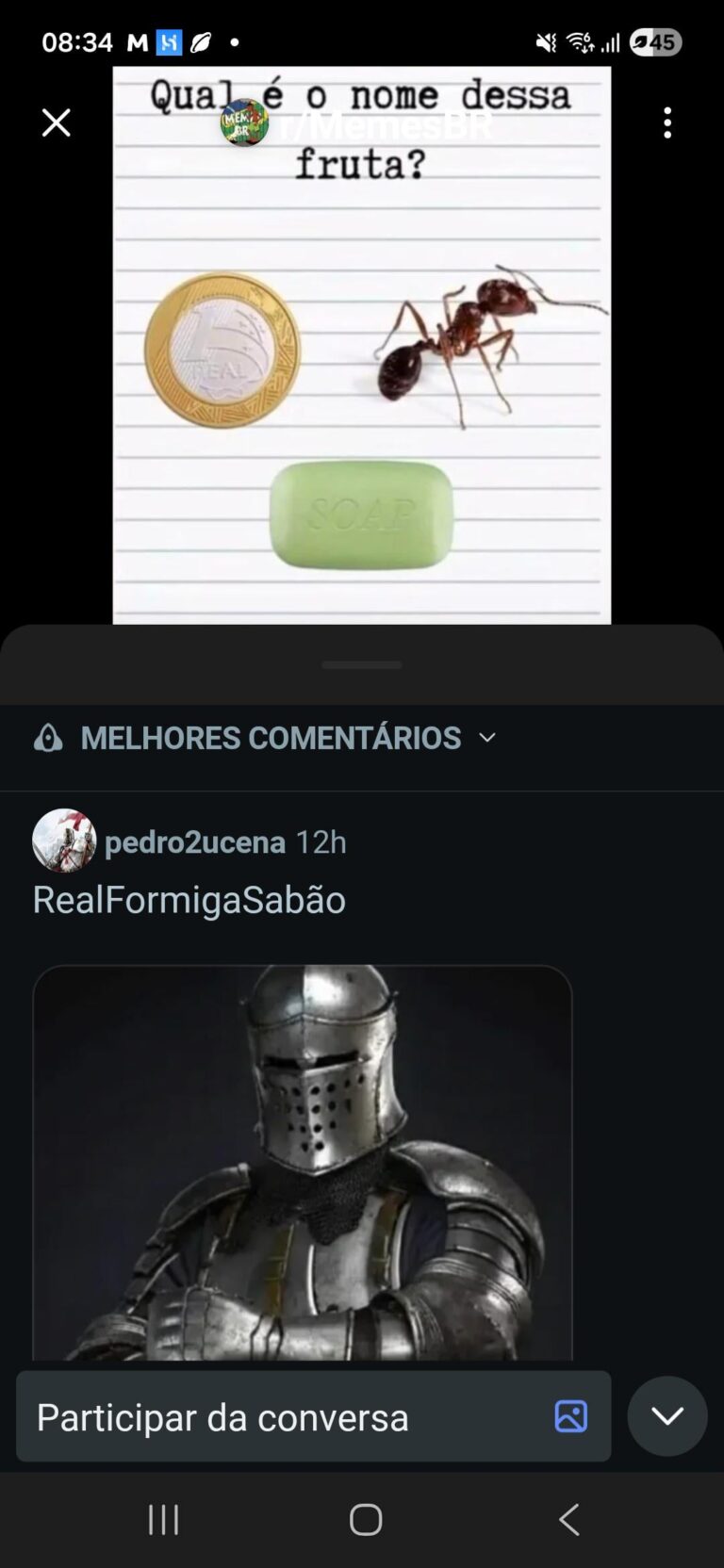Attach an image to your comment
This screenshot has height=1568, width=724.
[570, 1416]
